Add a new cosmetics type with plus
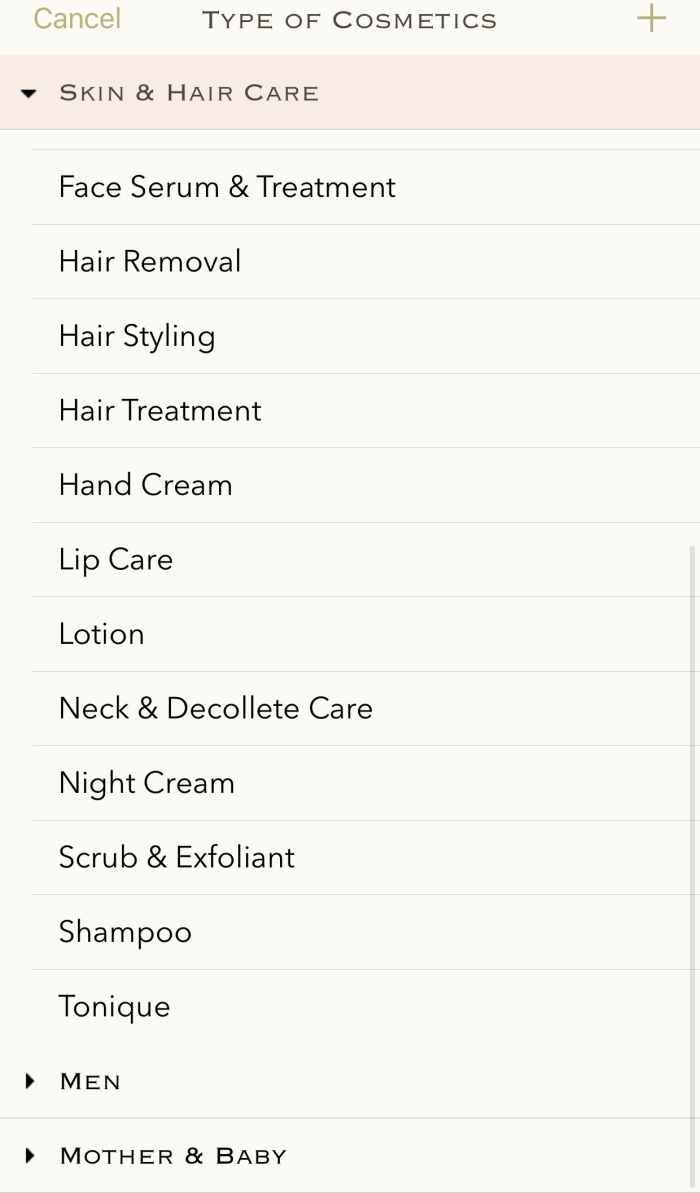The width and height of the screenshot is (700, 1193). [x=651, y=19]
